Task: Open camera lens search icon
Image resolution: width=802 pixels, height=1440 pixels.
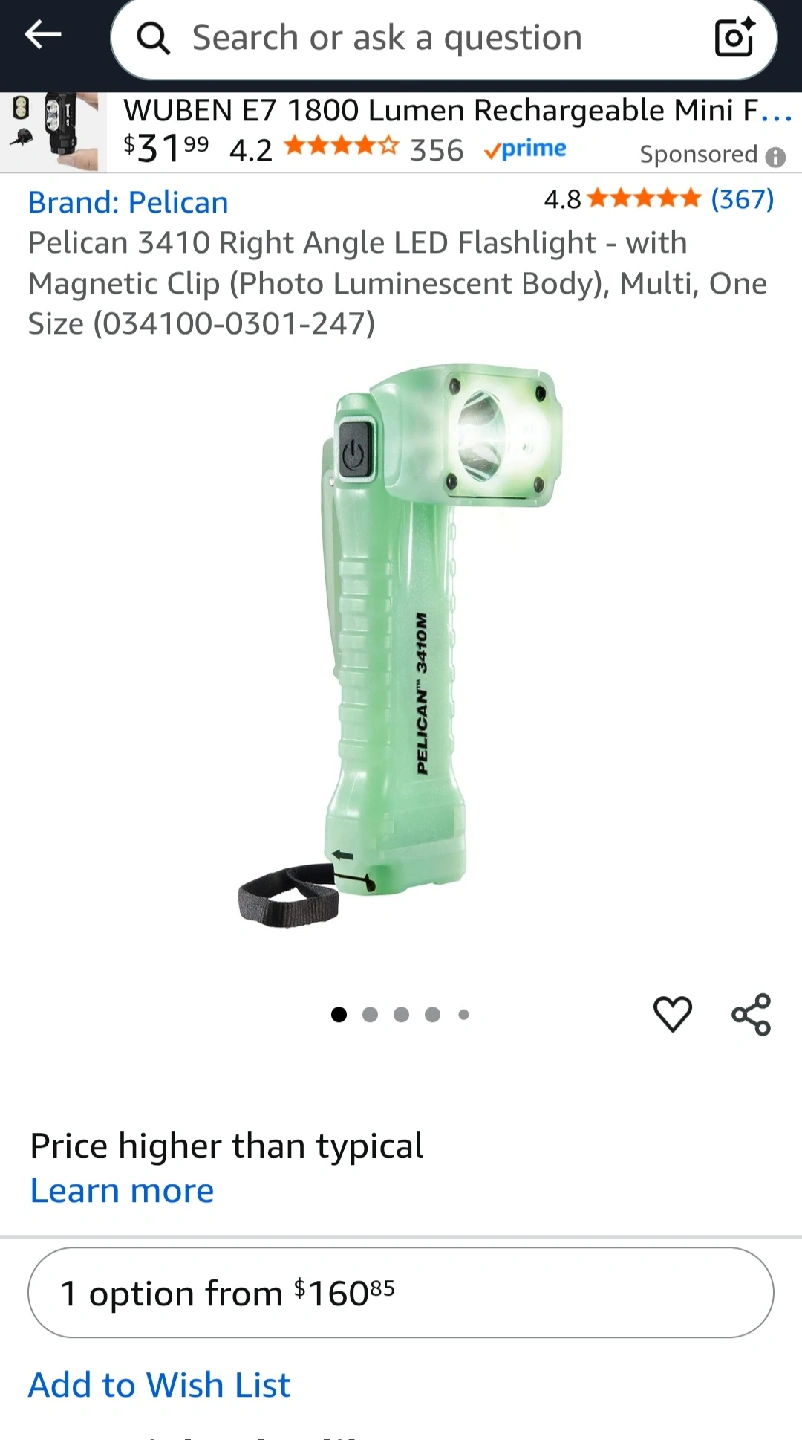Action: point(735,38)
